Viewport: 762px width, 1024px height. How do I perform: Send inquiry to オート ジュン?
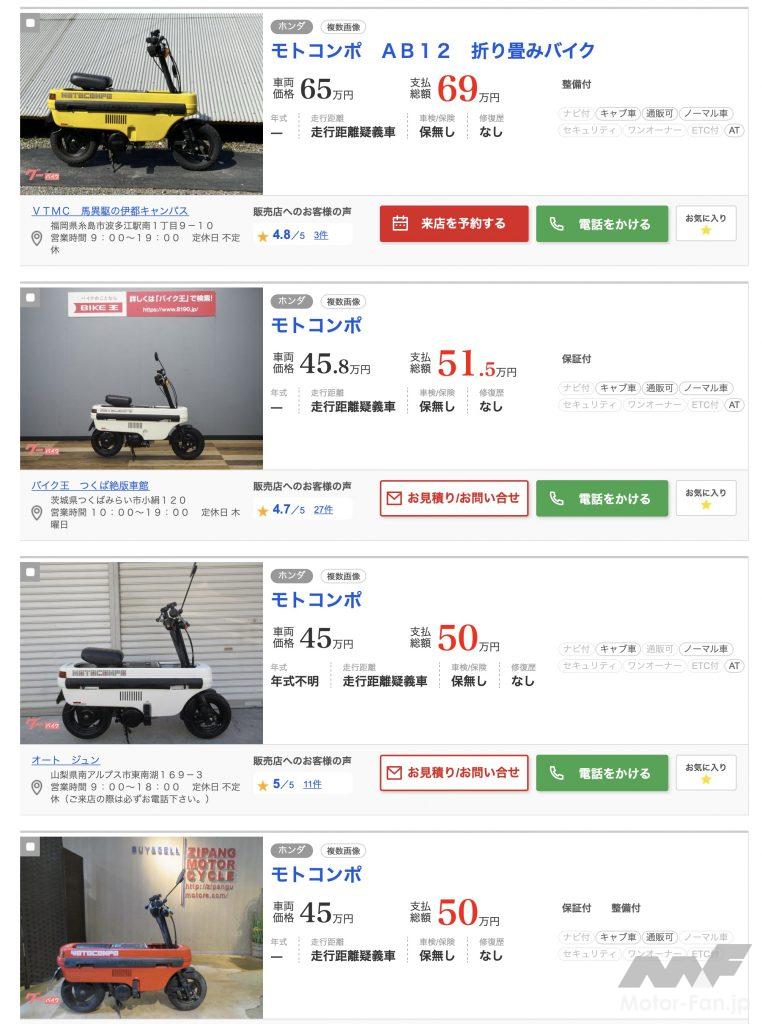(x=454, y=773)
